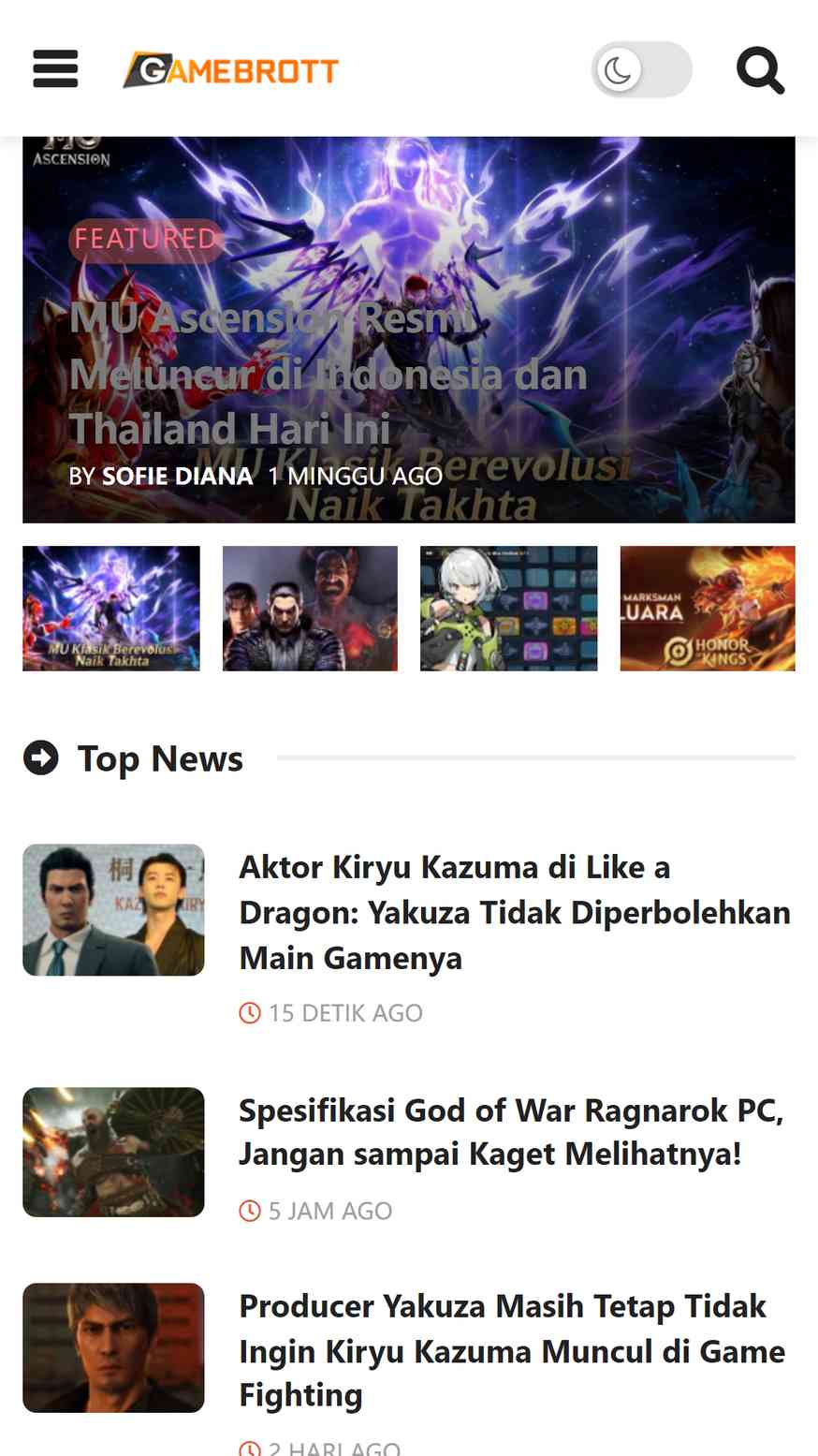Read the Aktor Kiryu Kazuma article
Image resolution: width=818 pixels, height=1456 pixels.
(515, 912)
